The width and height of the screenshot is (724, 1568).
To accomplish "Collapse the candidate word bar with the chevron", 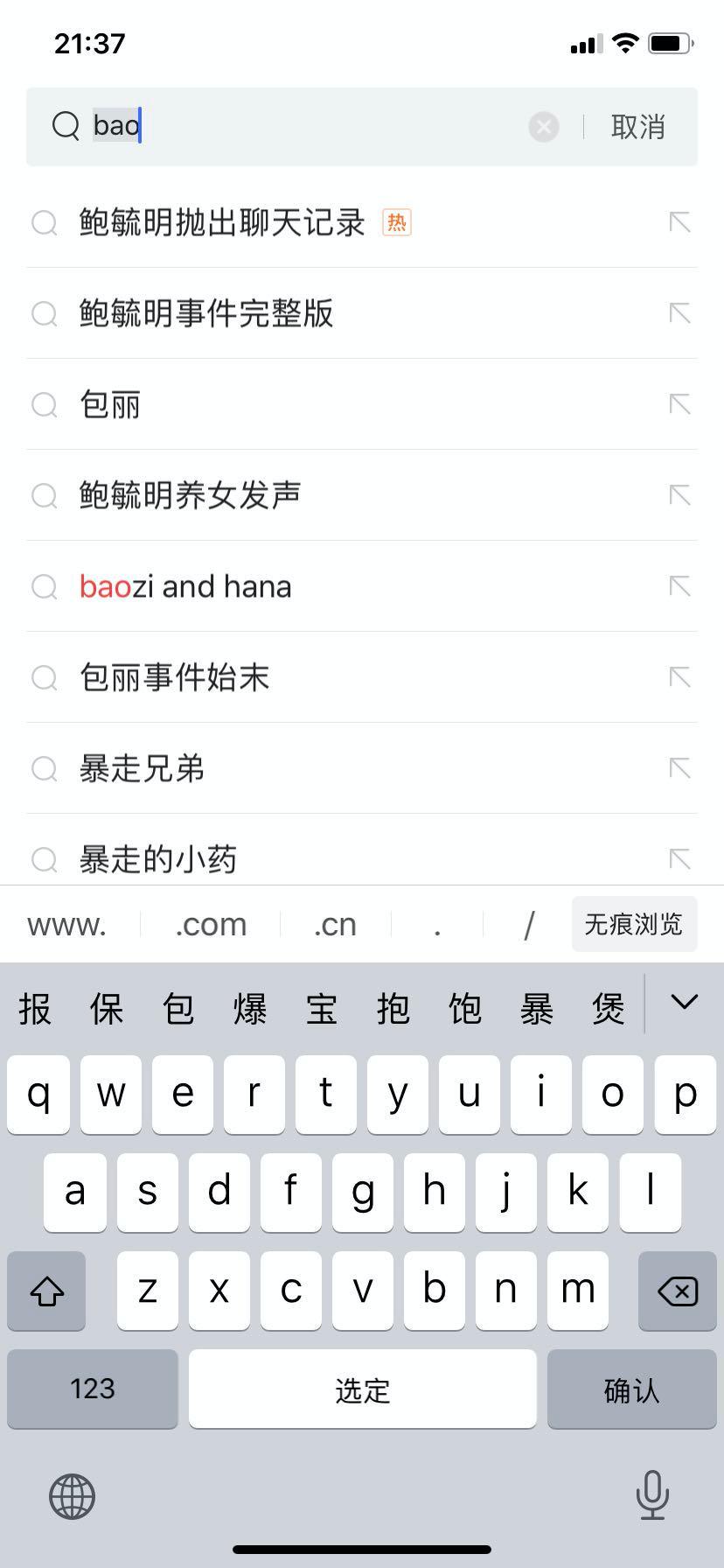I will (685, 1003).
